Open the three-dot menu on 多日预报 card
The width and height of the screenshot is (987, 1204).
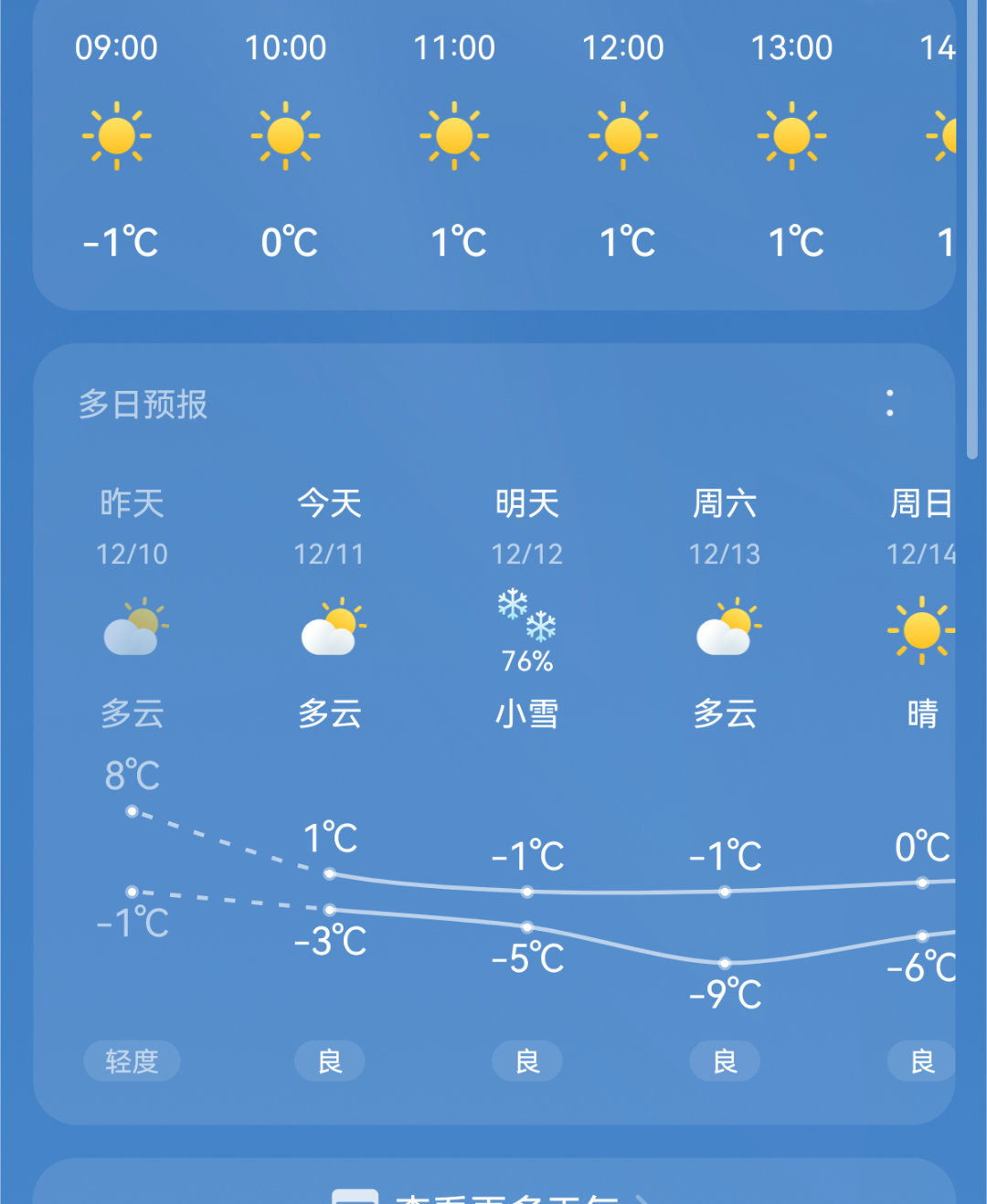coord(889,406)
